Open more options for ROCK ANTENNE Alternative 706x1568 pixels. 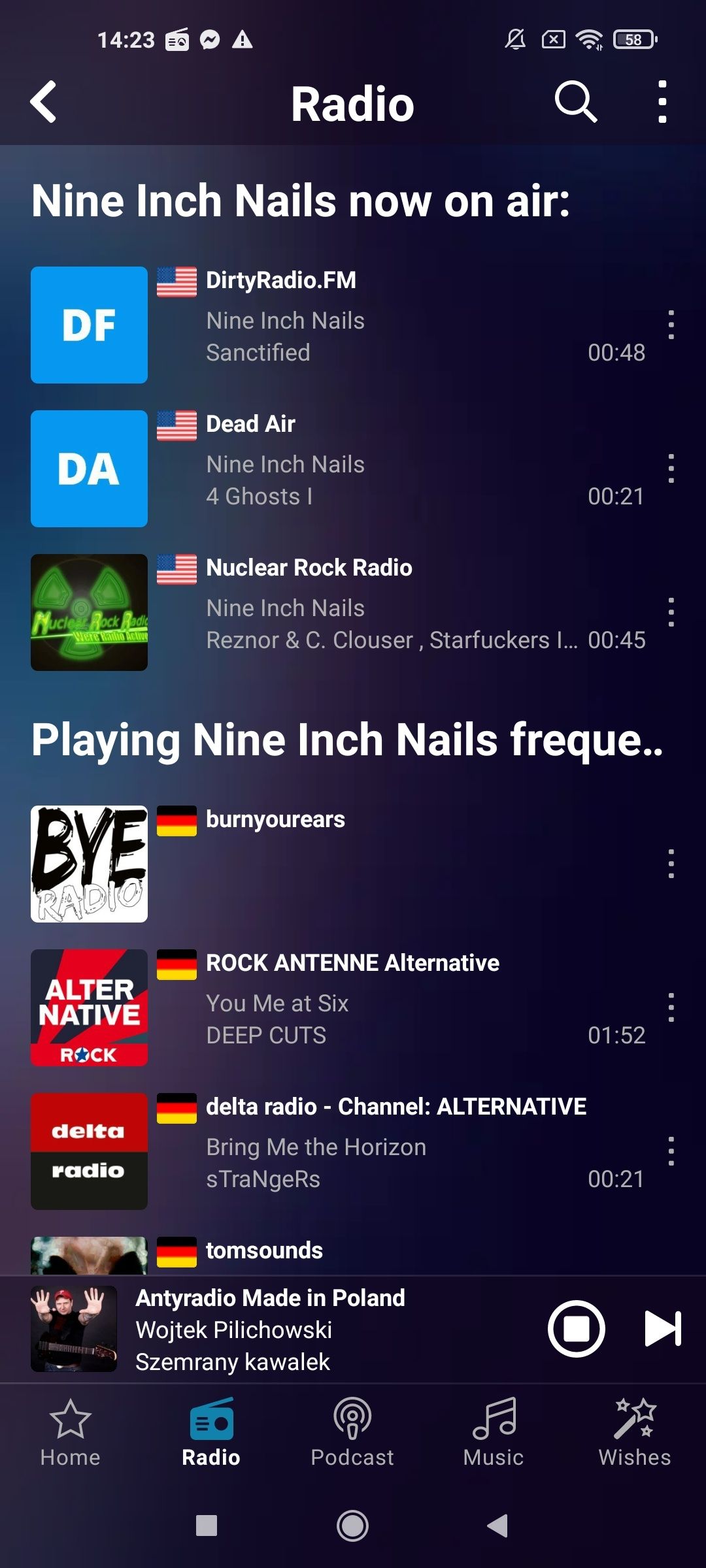coord(671,1007)
